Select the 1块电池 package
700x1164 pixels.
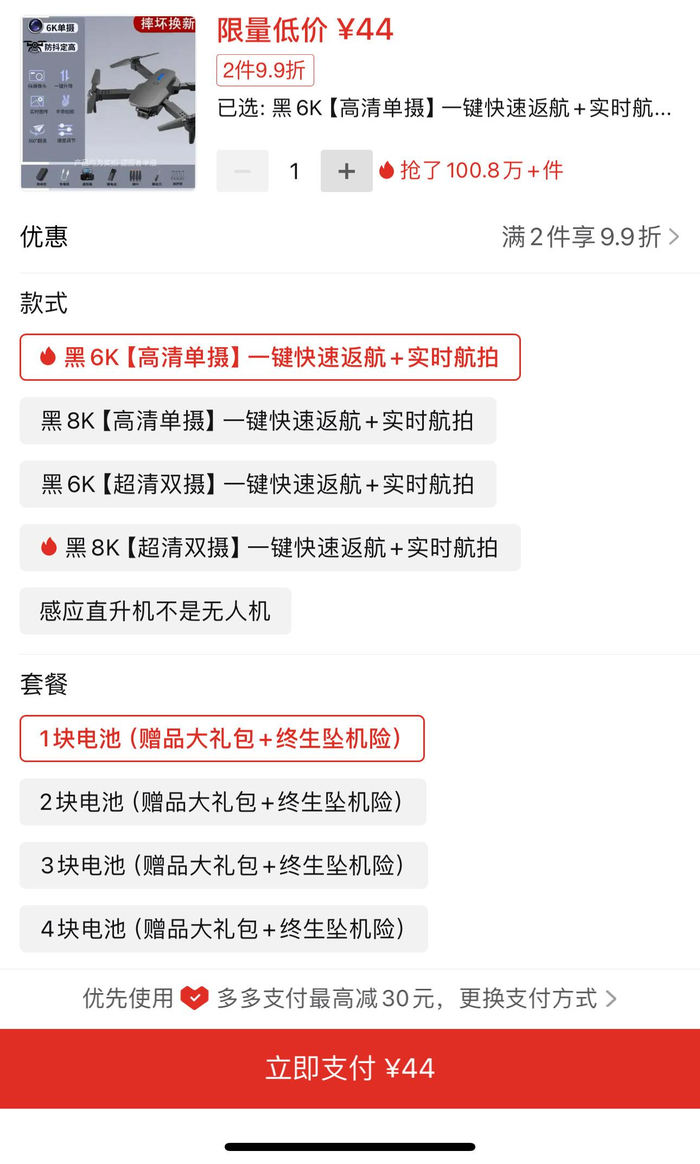[222, 739]
